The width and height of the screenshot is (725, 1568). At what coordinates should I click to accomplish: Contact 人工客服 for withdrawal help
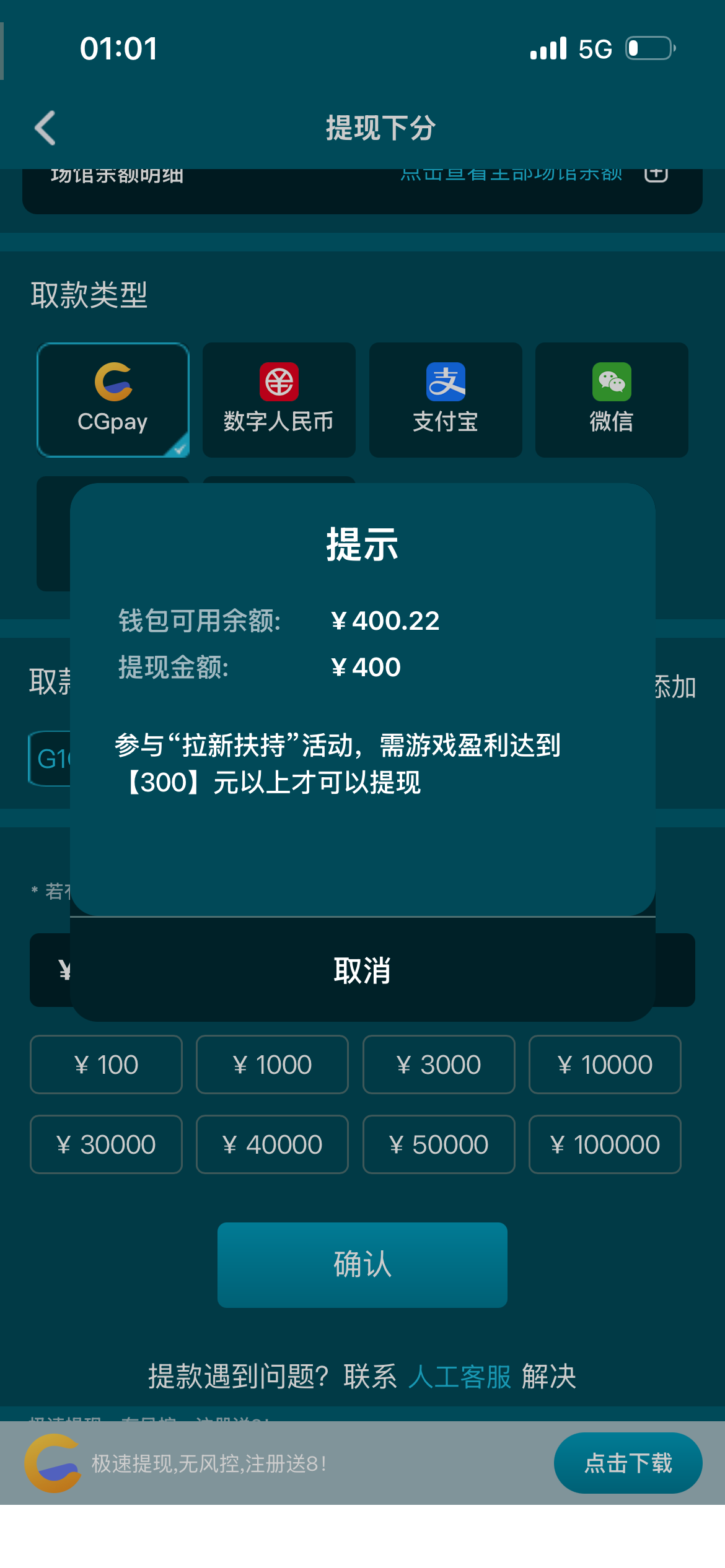click(460, 1377)
